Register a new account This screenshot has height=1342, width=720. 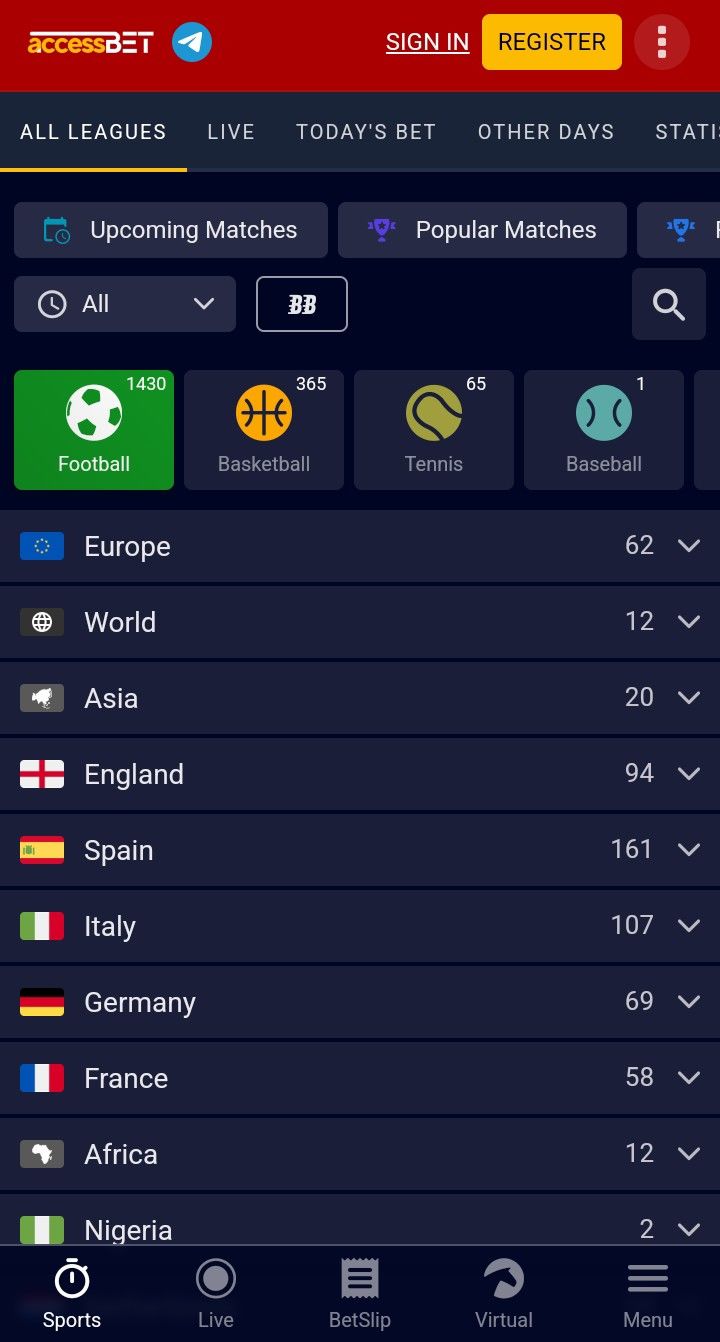(552, 42)
